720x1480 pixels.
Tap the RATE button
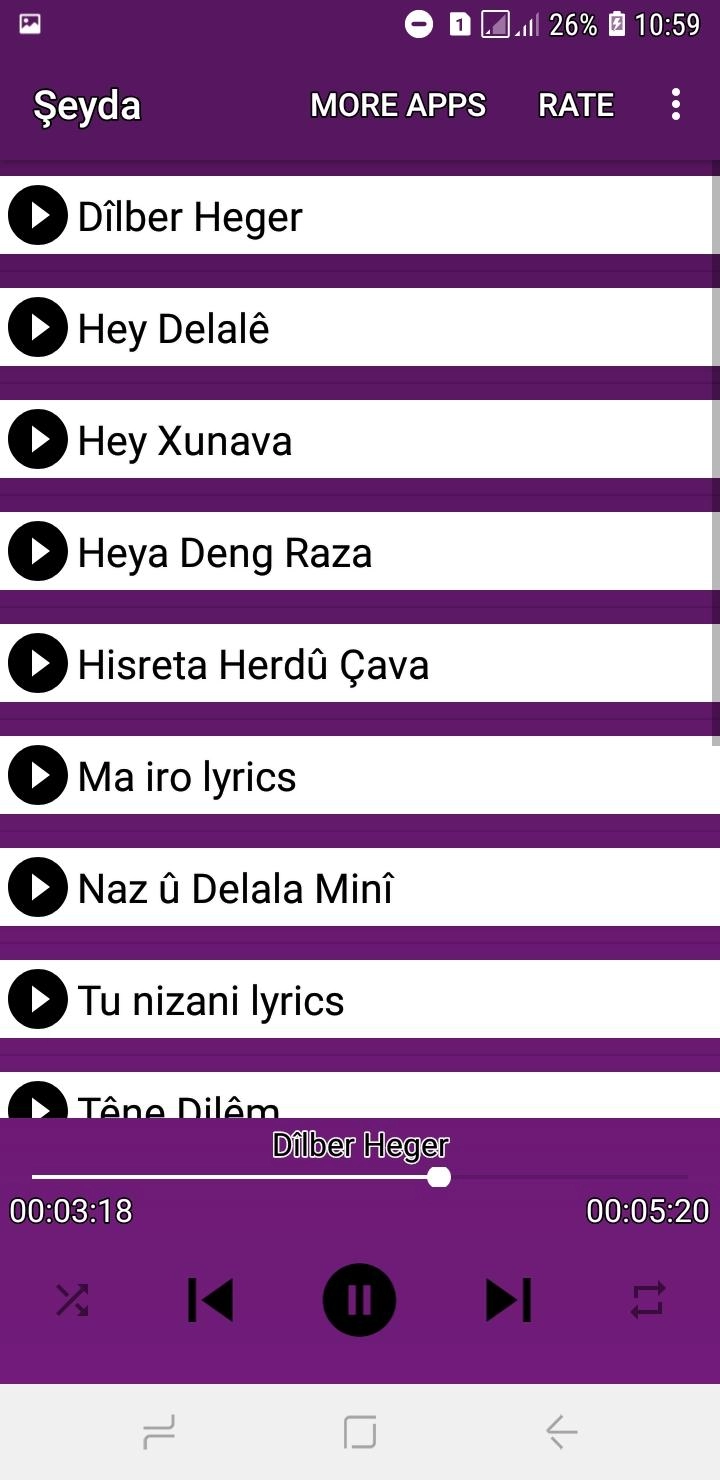[x=575, y=105]
